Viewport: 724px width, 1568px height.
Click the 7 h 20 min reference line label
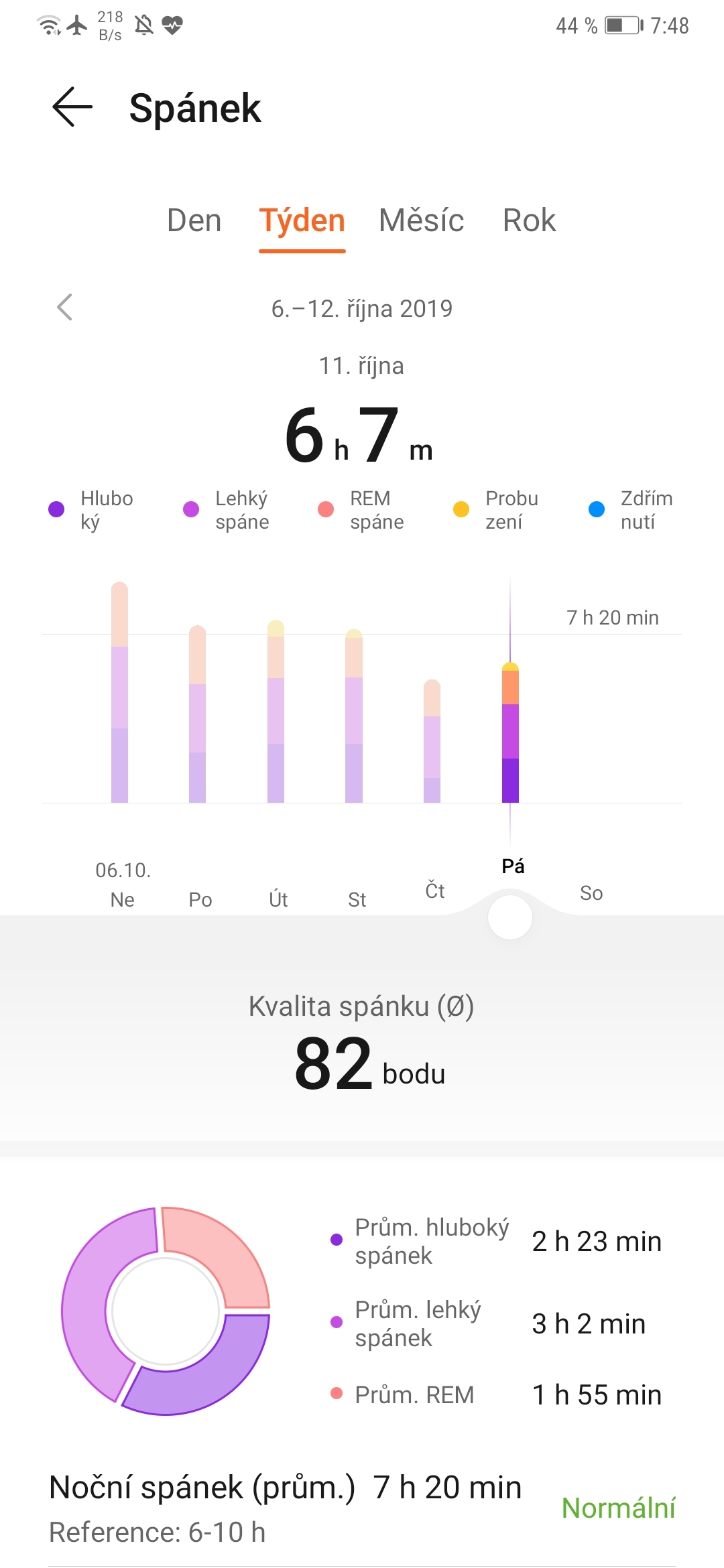click(612, 617)
